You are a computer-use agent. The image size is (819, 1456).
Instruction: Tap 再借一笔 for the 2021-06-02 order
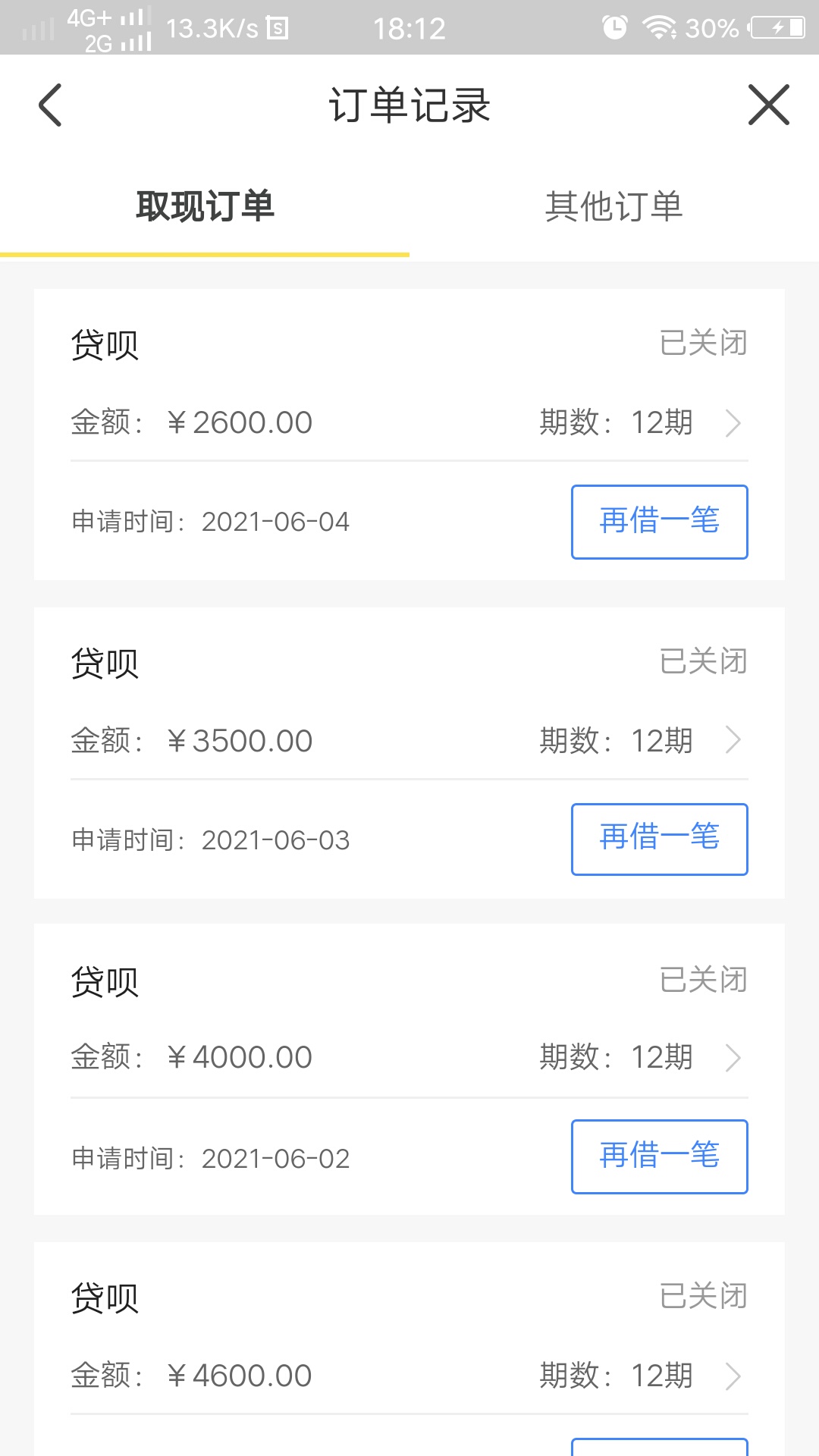[x=660, y=1156]
